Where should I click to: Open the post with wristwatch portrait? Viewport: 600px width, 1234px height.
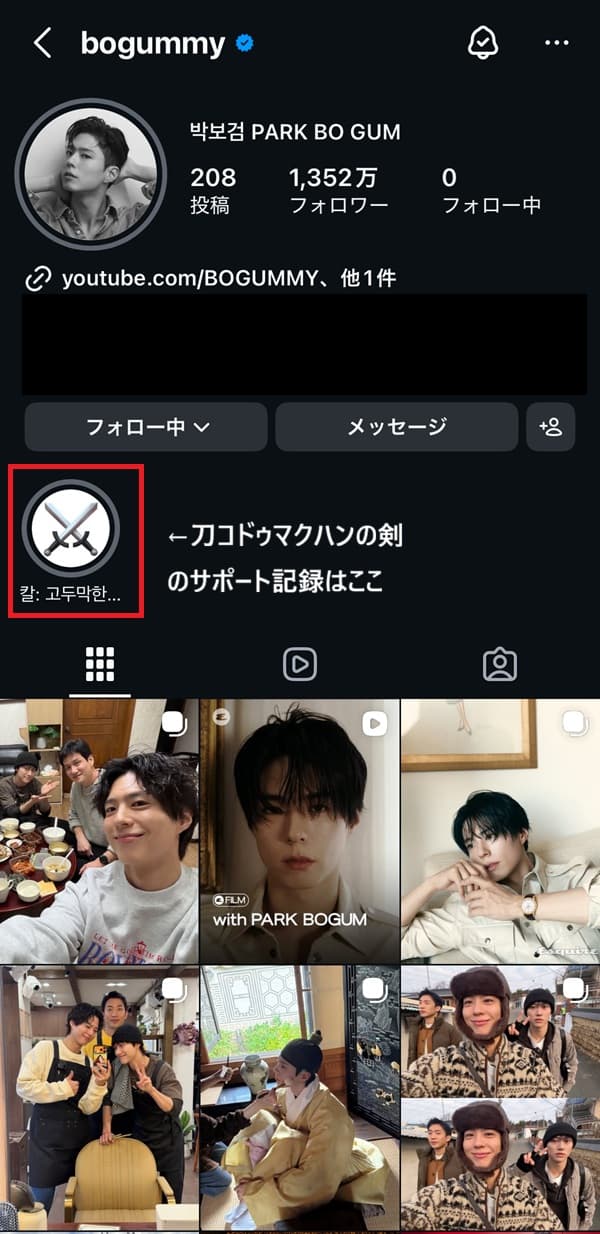coord(500,830)
